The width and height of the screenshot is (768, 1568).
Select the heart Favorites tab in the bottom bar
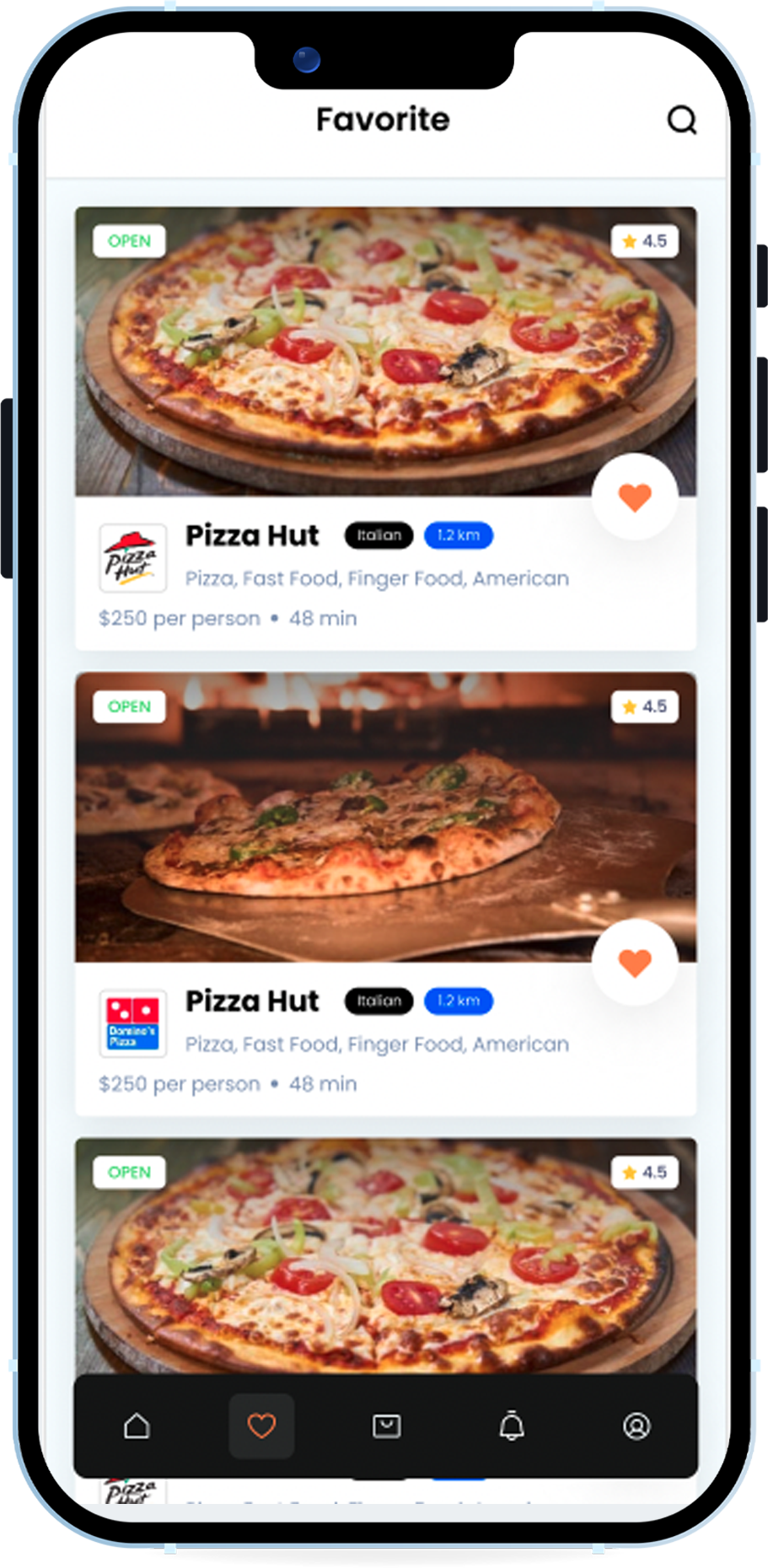(261, 1426)
